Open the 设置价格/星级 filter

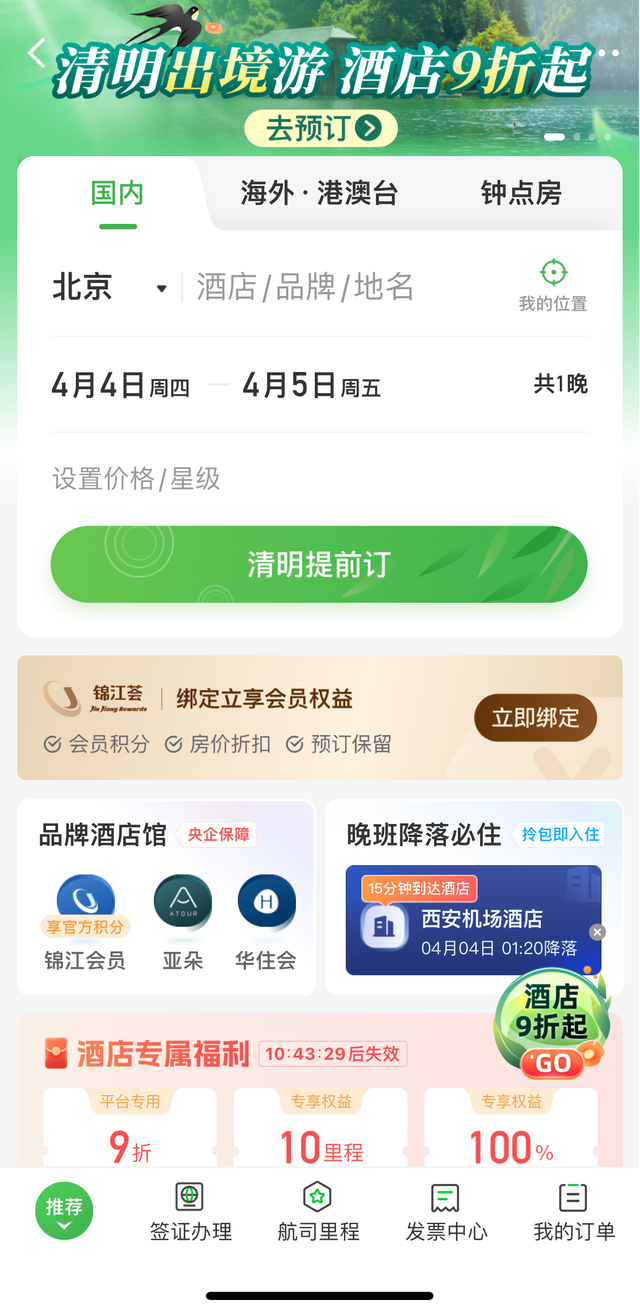point(136,479)
